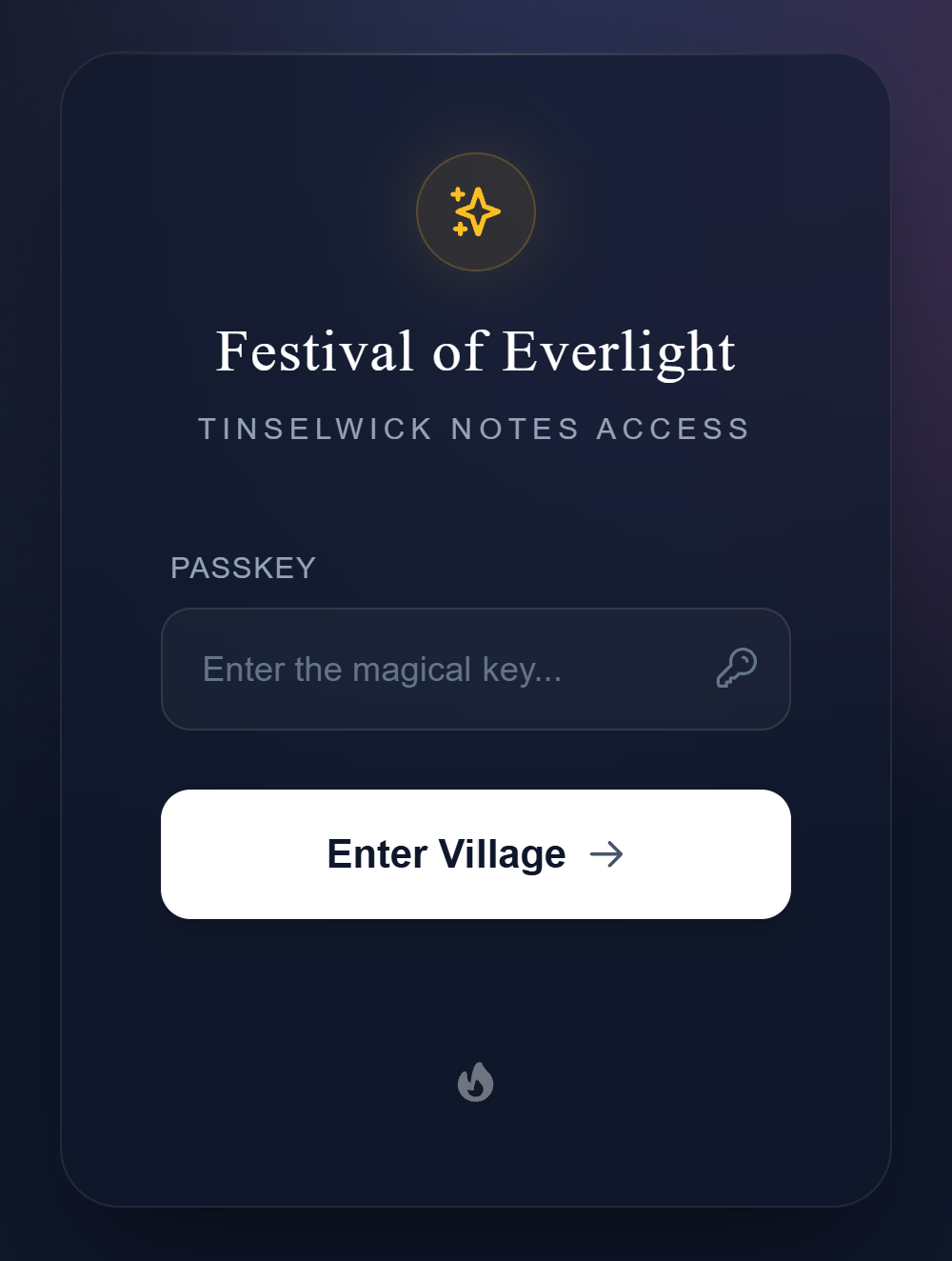
Task: Click the background outside the access card
Action: tap(29, 629)
